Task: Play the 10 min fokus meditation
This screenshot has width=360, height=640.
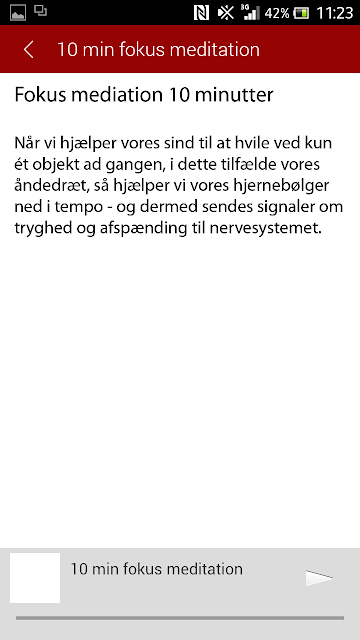Action: tap(319, 578)
